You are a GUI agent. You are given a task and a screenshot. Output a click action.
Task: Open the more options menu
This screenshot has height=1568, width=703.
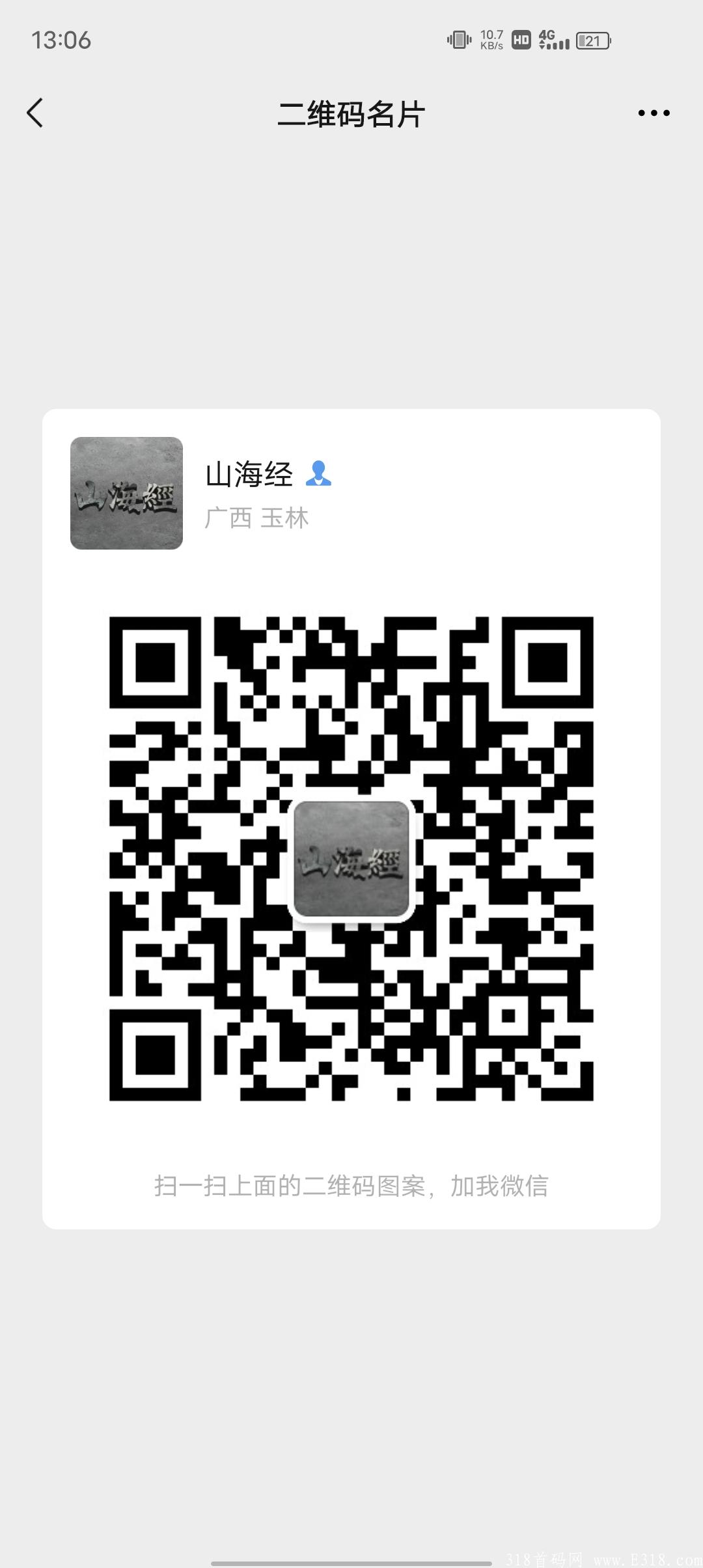tap(654, 112)
